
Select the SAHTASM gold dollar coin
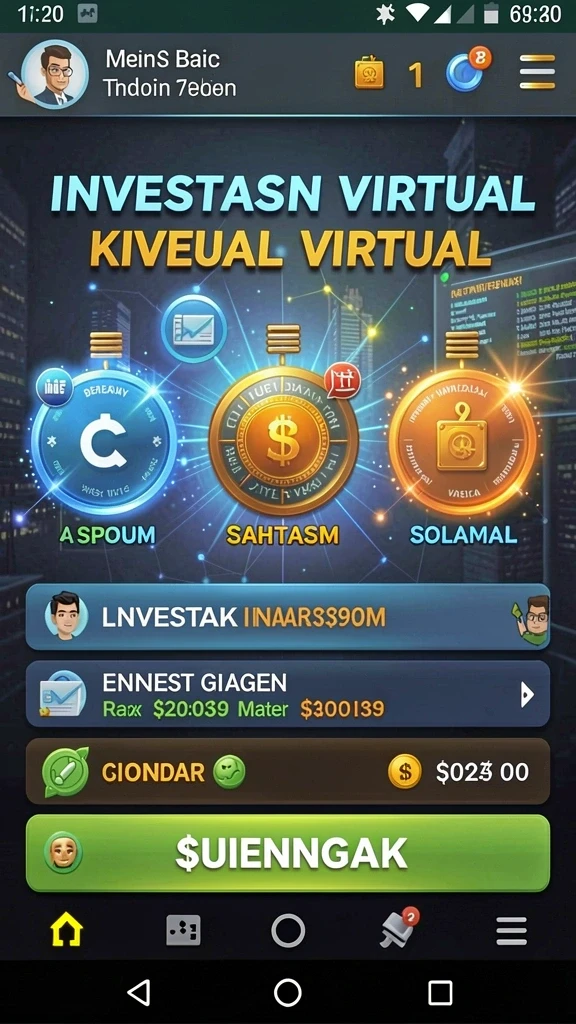click(283, 441)
